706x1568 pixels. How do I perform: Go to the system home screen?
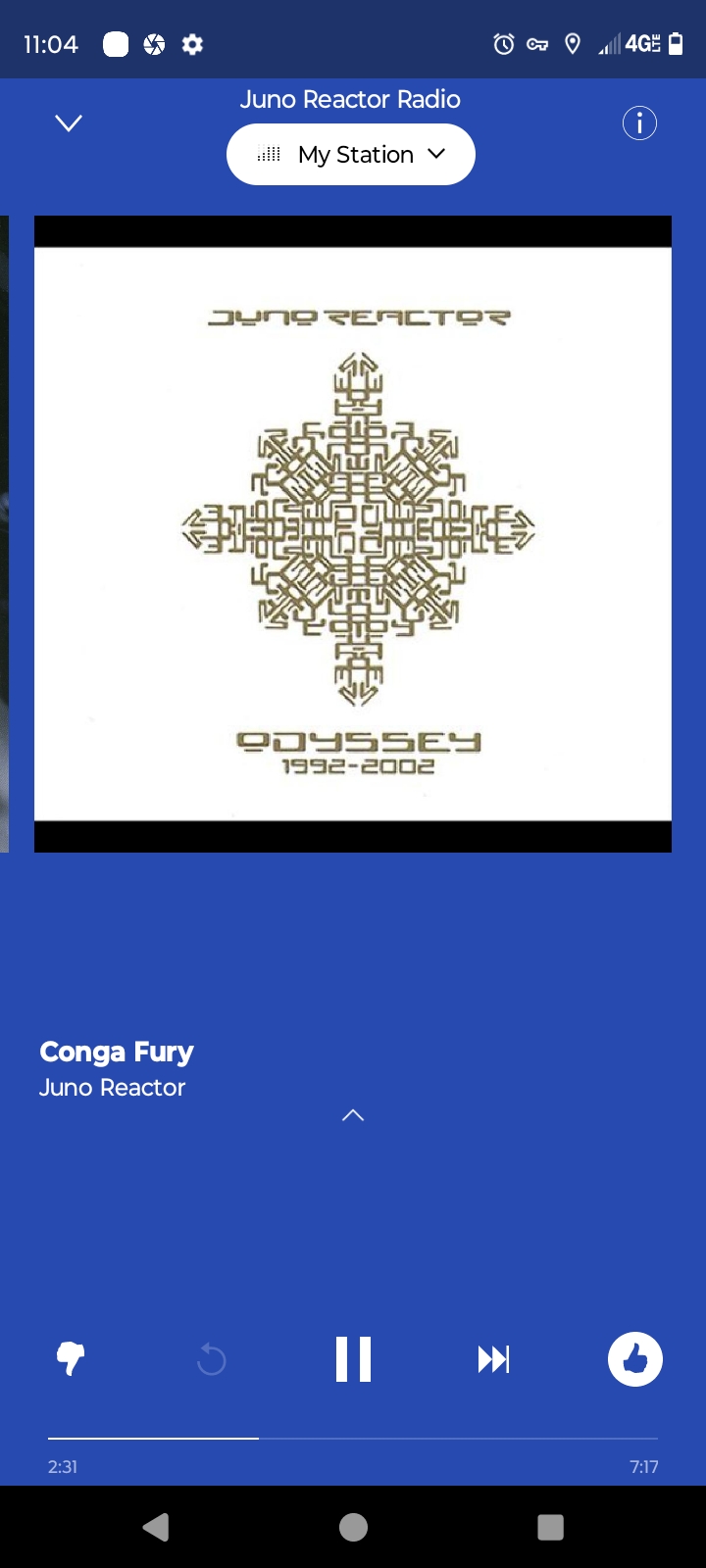(353, 1527)
